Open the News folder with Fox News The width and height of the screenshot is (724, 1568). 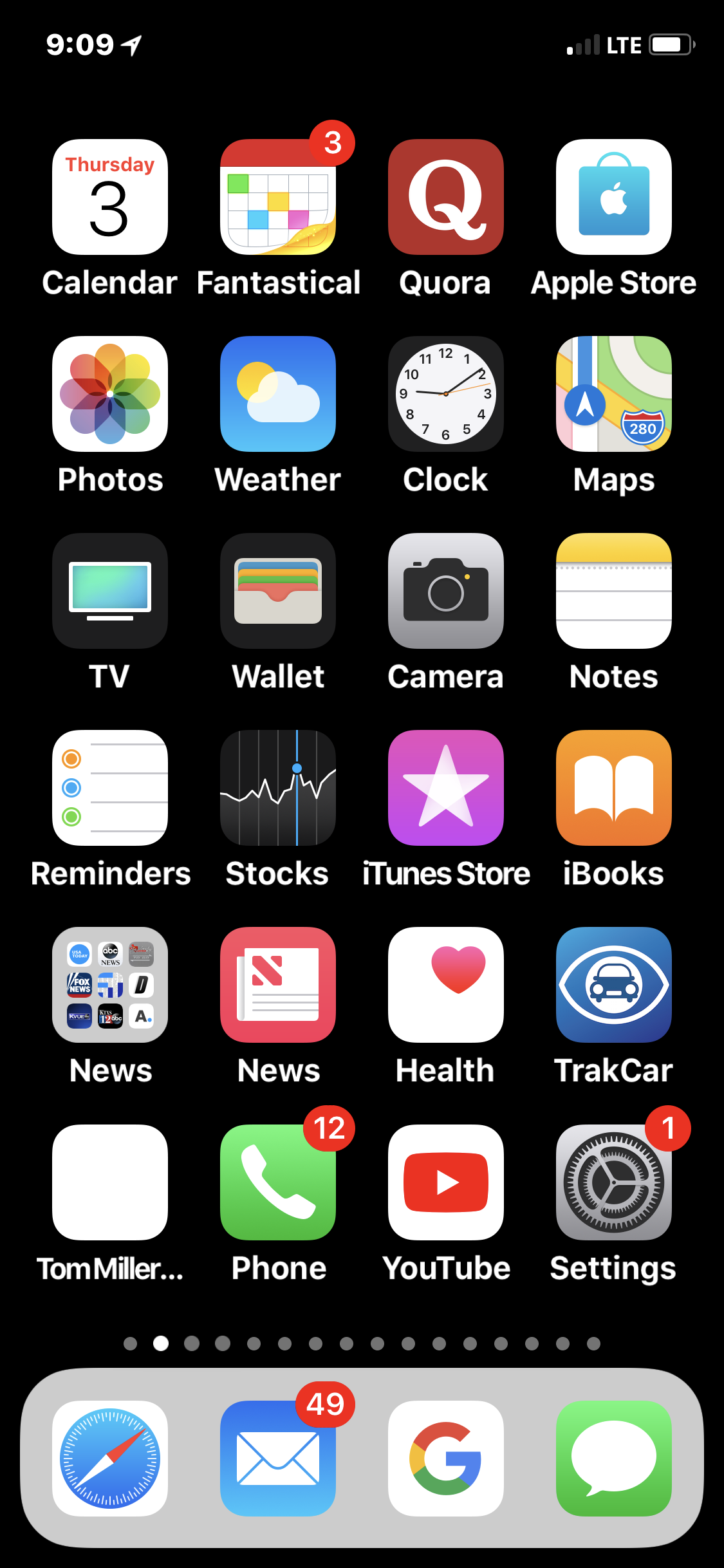coord(110,985)
